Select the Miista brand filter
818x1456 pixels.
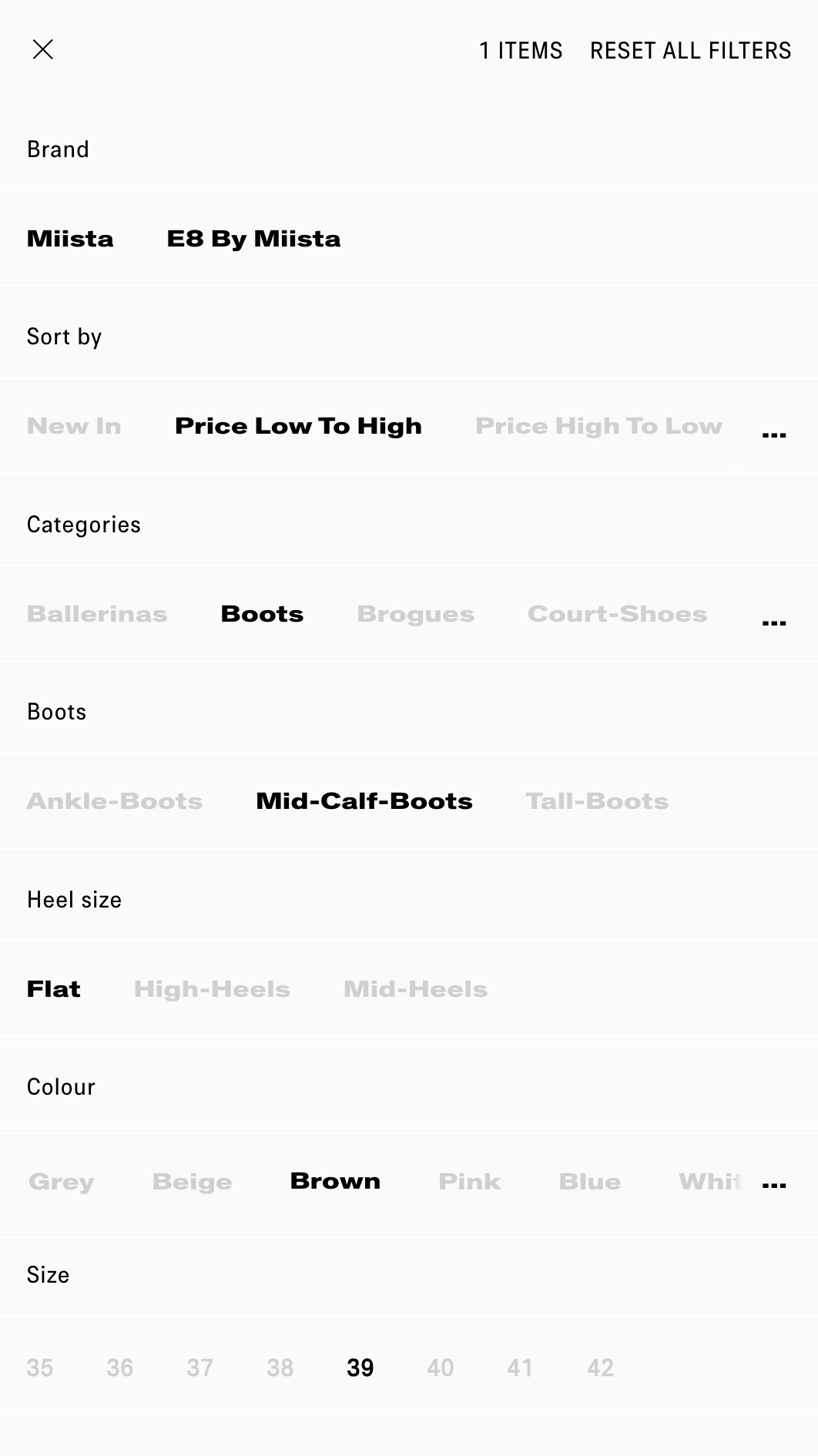[x=70, y=239]
